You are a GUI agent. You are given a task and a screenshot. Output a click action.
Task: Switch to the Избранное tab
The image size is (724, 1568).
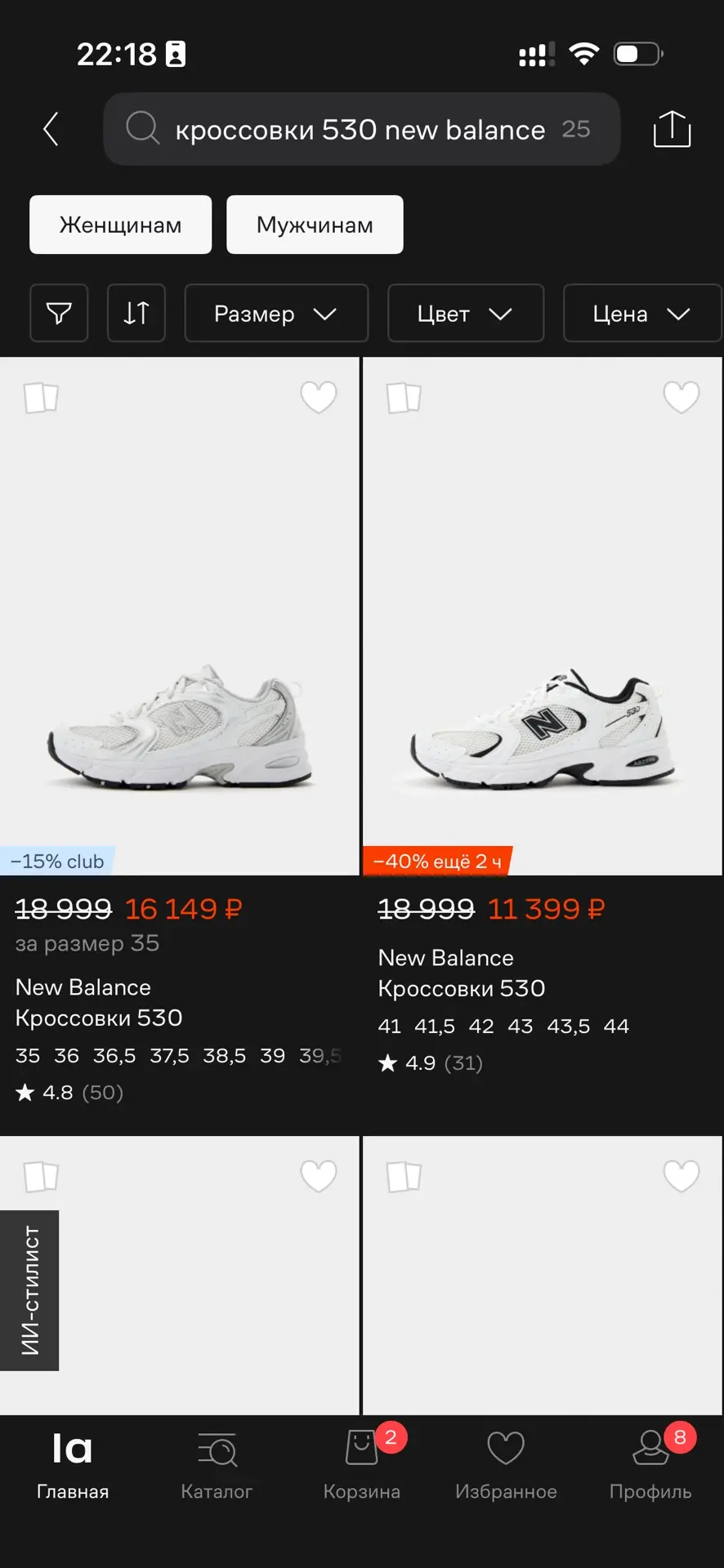pyautogui.click(x=506, y=1467)
